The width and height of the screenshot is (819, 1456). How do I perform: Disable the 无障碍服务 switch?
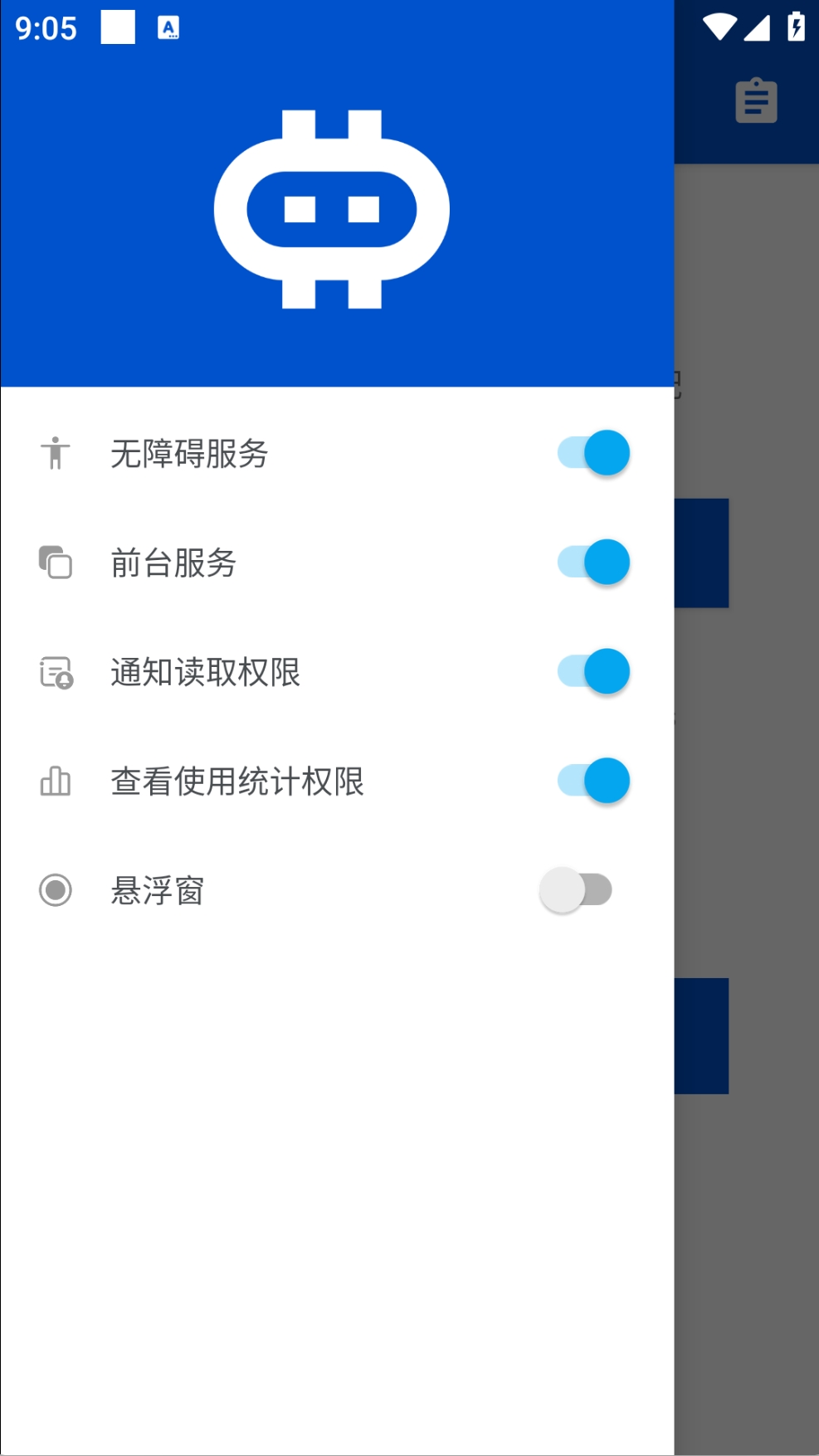click(593, 453)
